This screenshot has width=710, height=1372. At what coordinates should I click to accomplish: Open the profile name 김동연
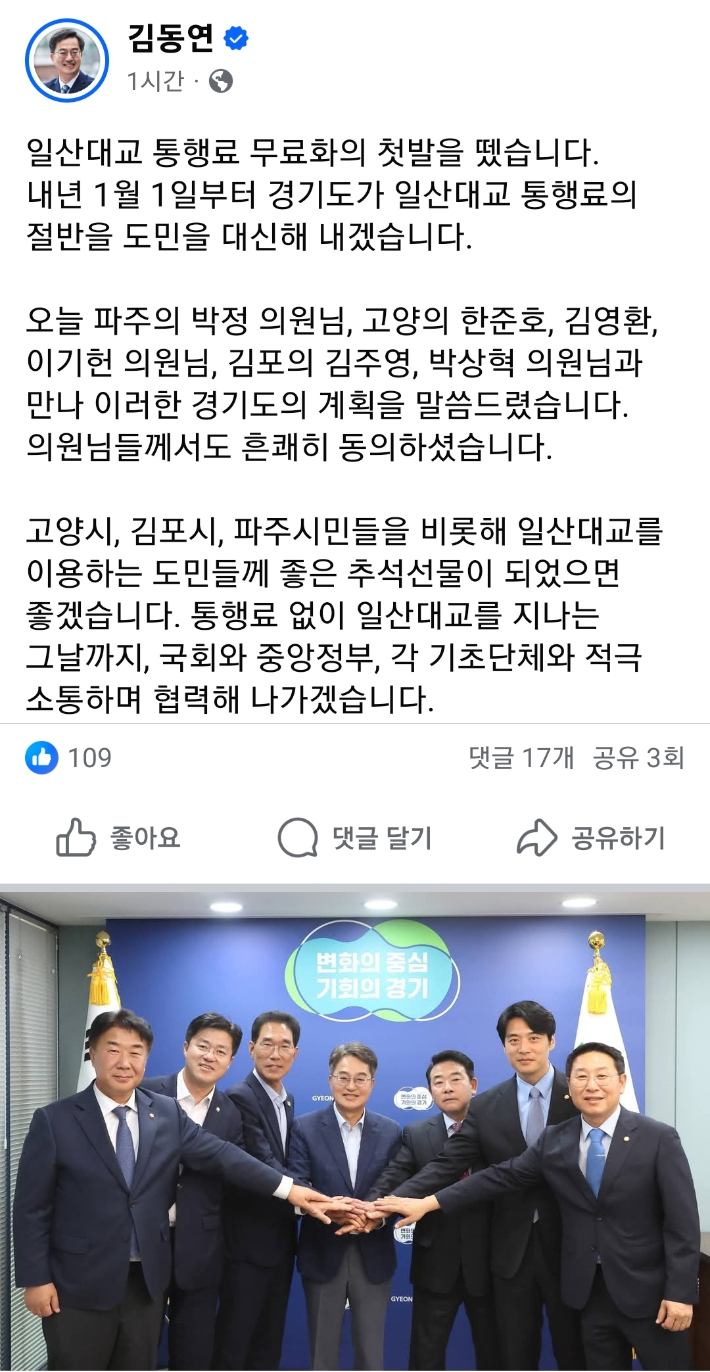pos(170,38)
